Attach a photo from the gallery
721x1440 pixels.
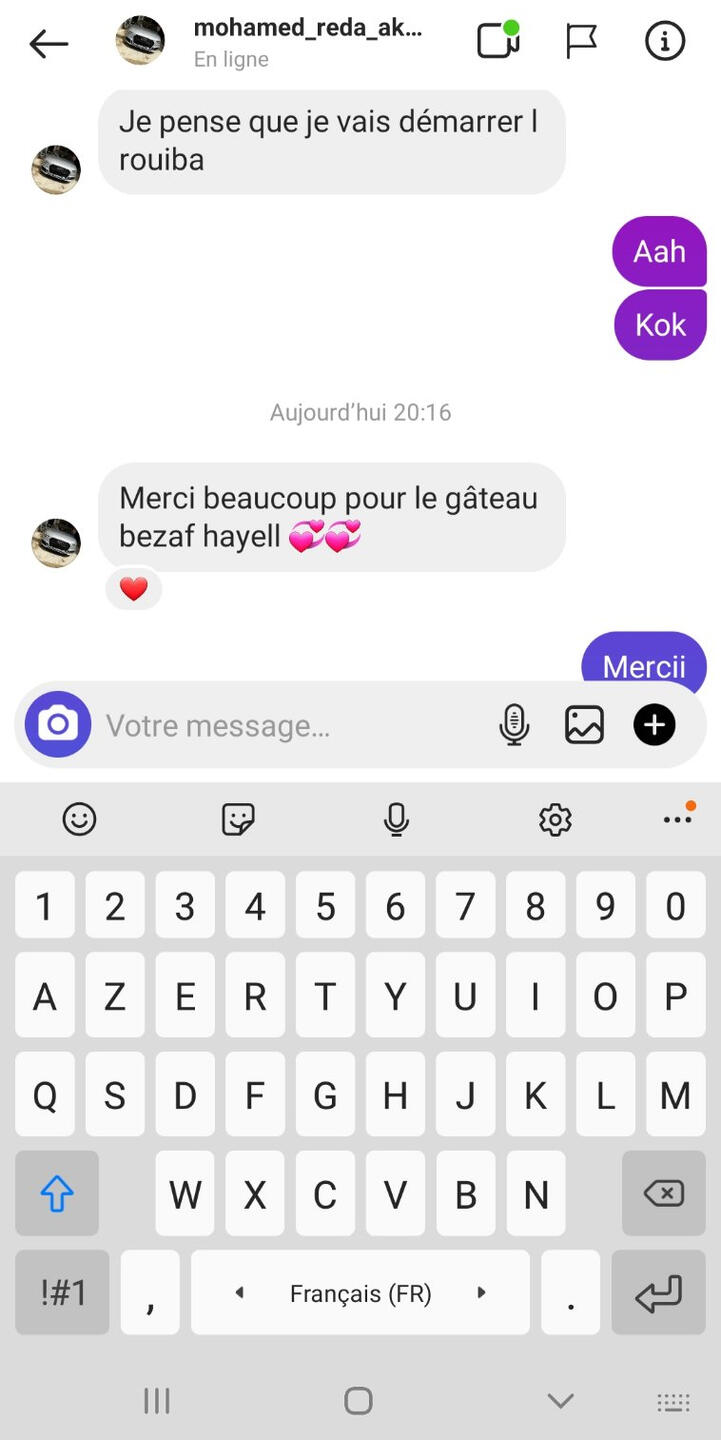pos(584,725)
